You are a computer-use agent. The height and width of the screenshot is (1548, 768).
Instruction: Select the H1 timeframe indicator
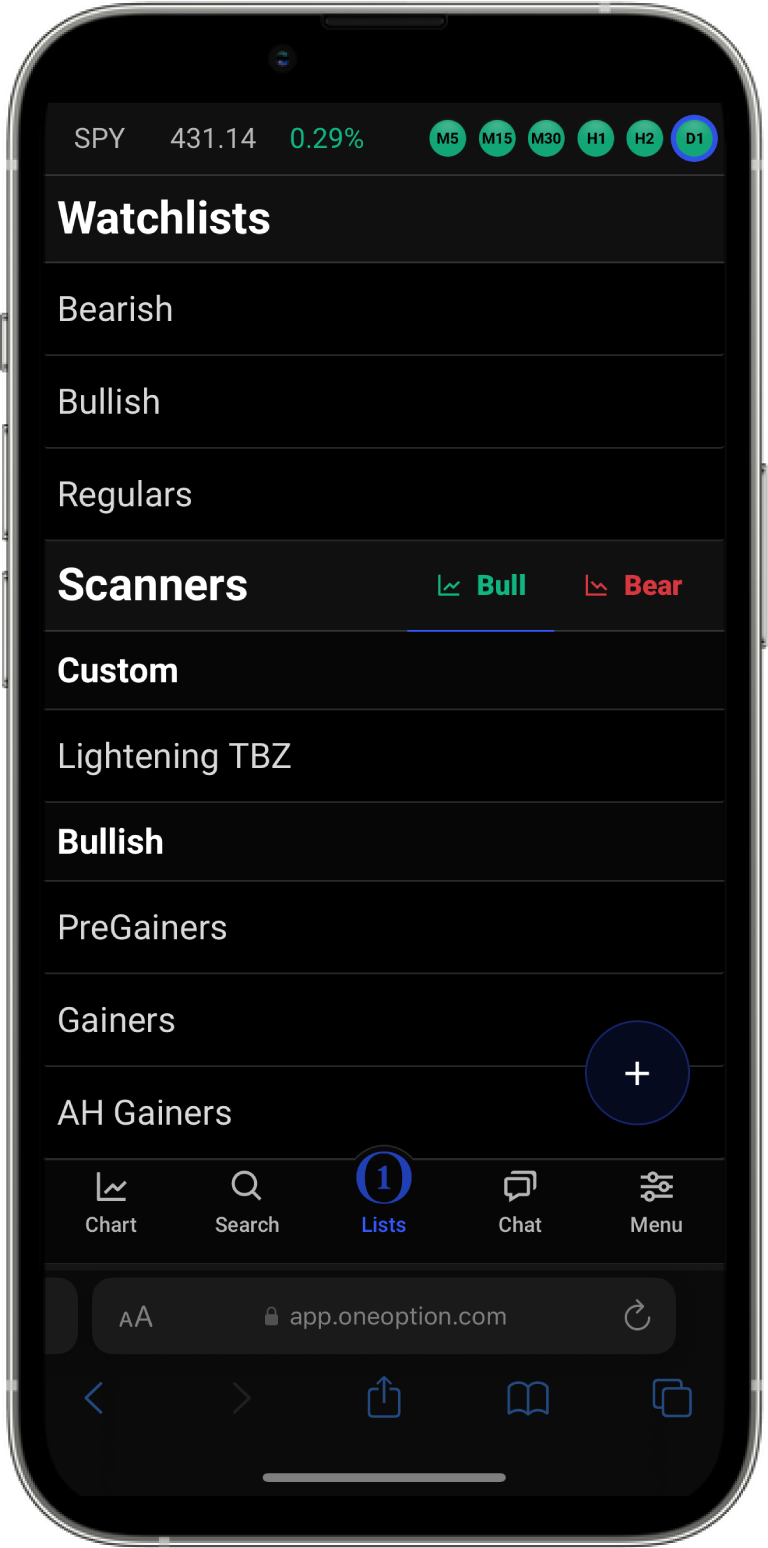pos(595,138)
